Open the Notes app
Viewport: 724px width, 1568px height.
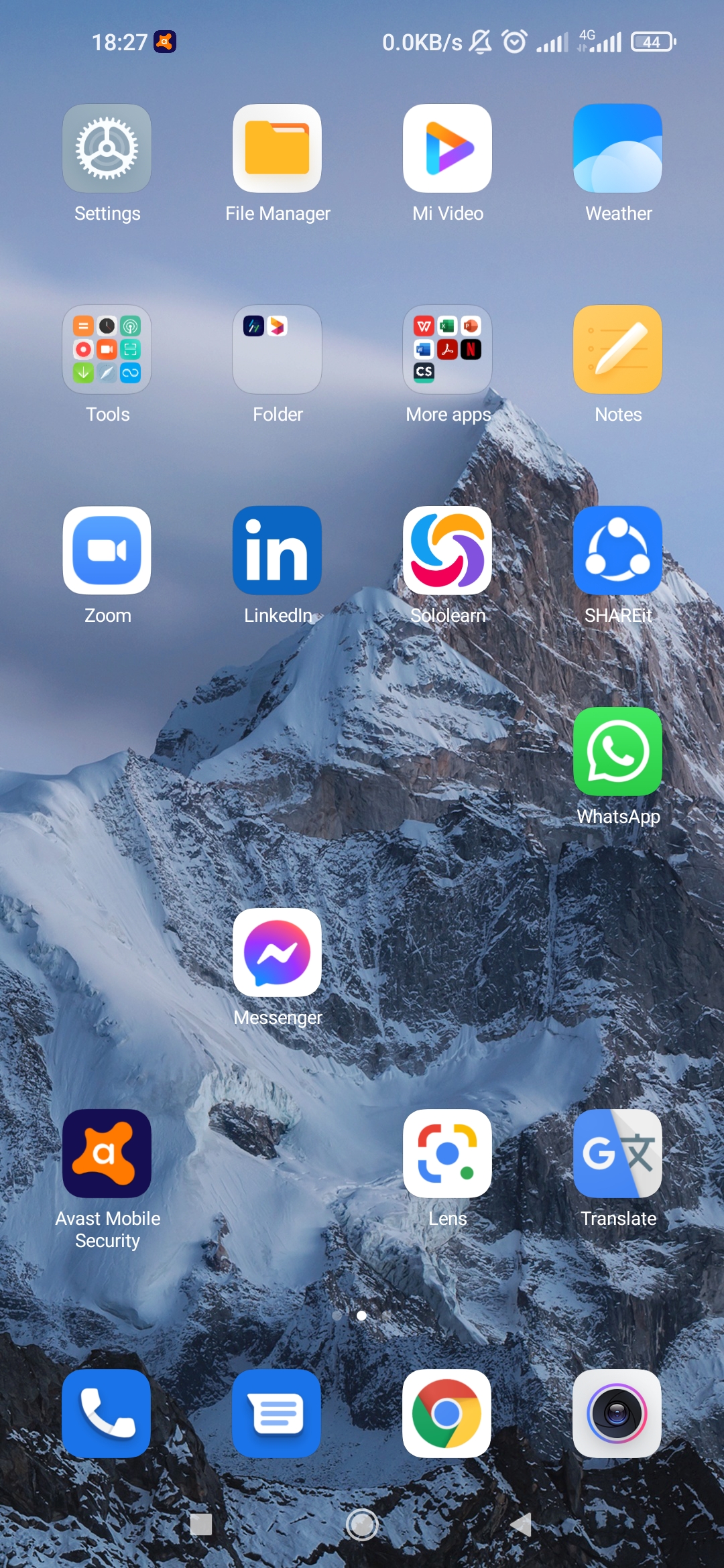(617, 350)
